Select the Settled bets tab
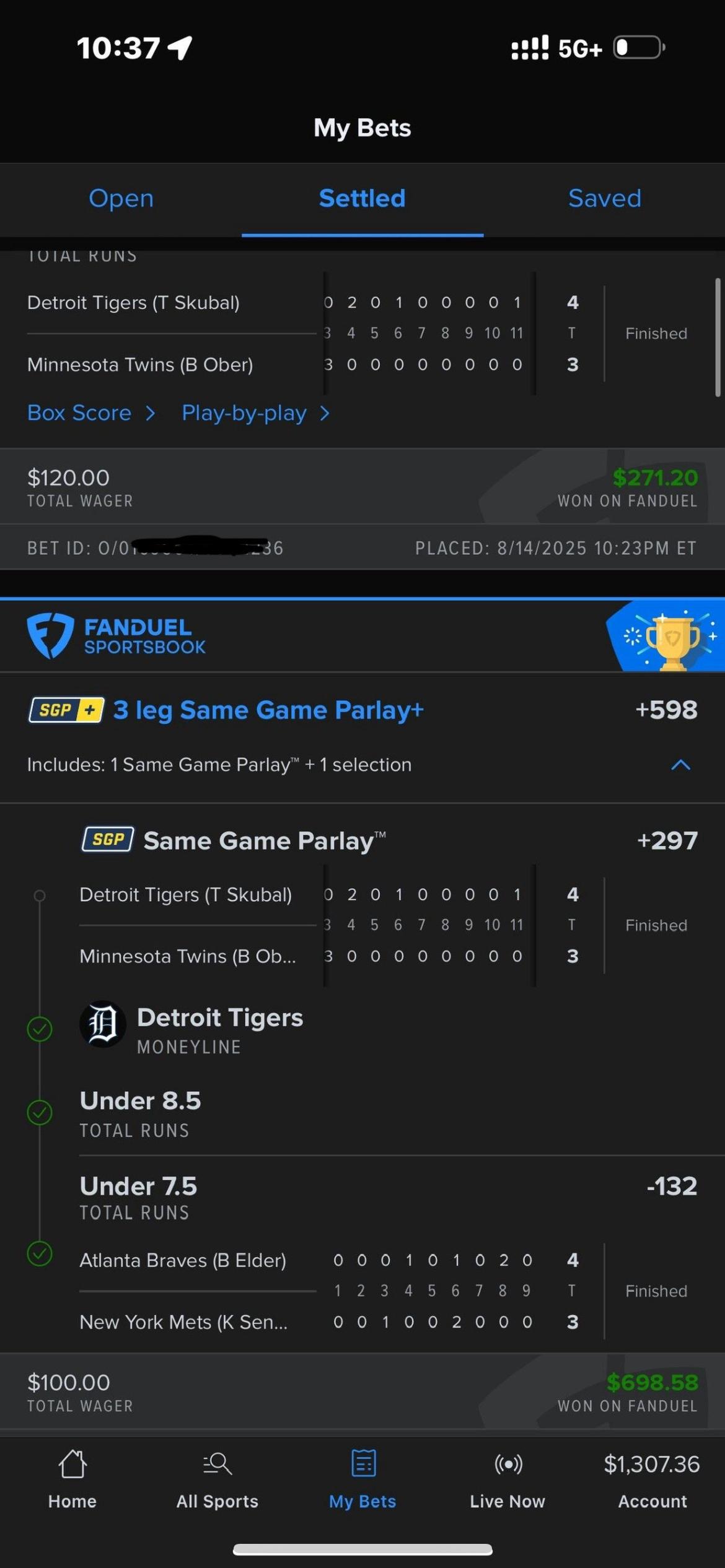This screenshot has height=1568, width=725. pos(362,199)
